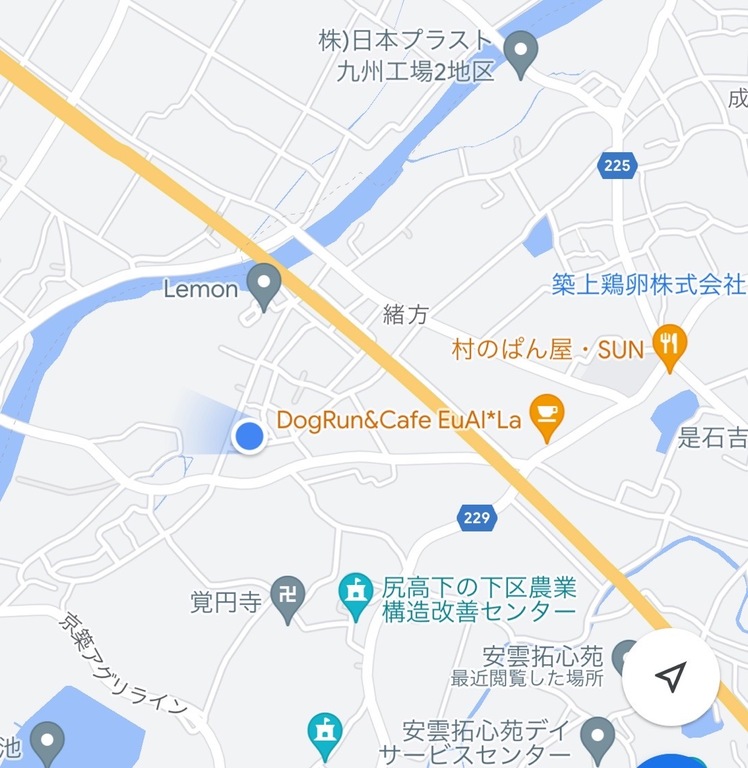Select the 日本プラスト九州工場2地区 pin

[x=520, y=54]
